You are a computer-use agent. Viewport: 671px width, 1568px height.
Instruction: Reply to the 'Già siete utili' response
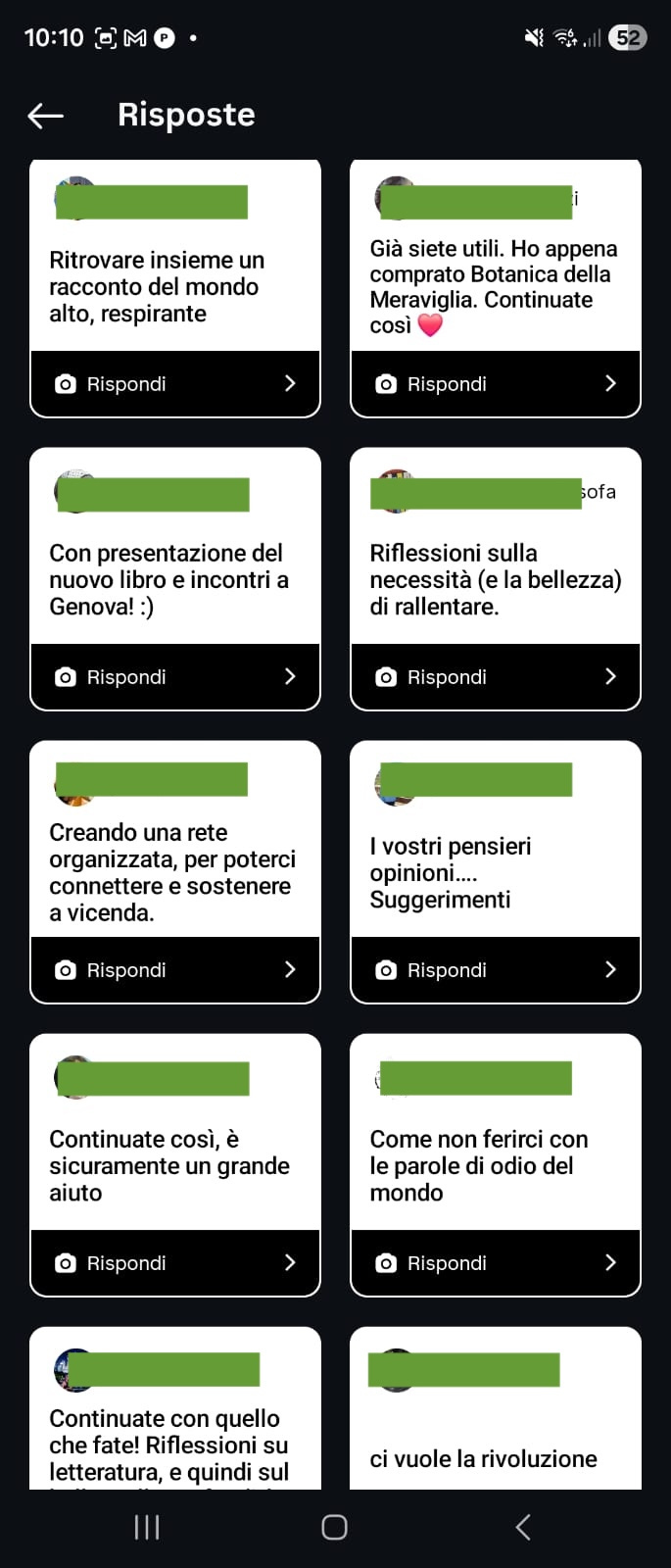(496, 384)
